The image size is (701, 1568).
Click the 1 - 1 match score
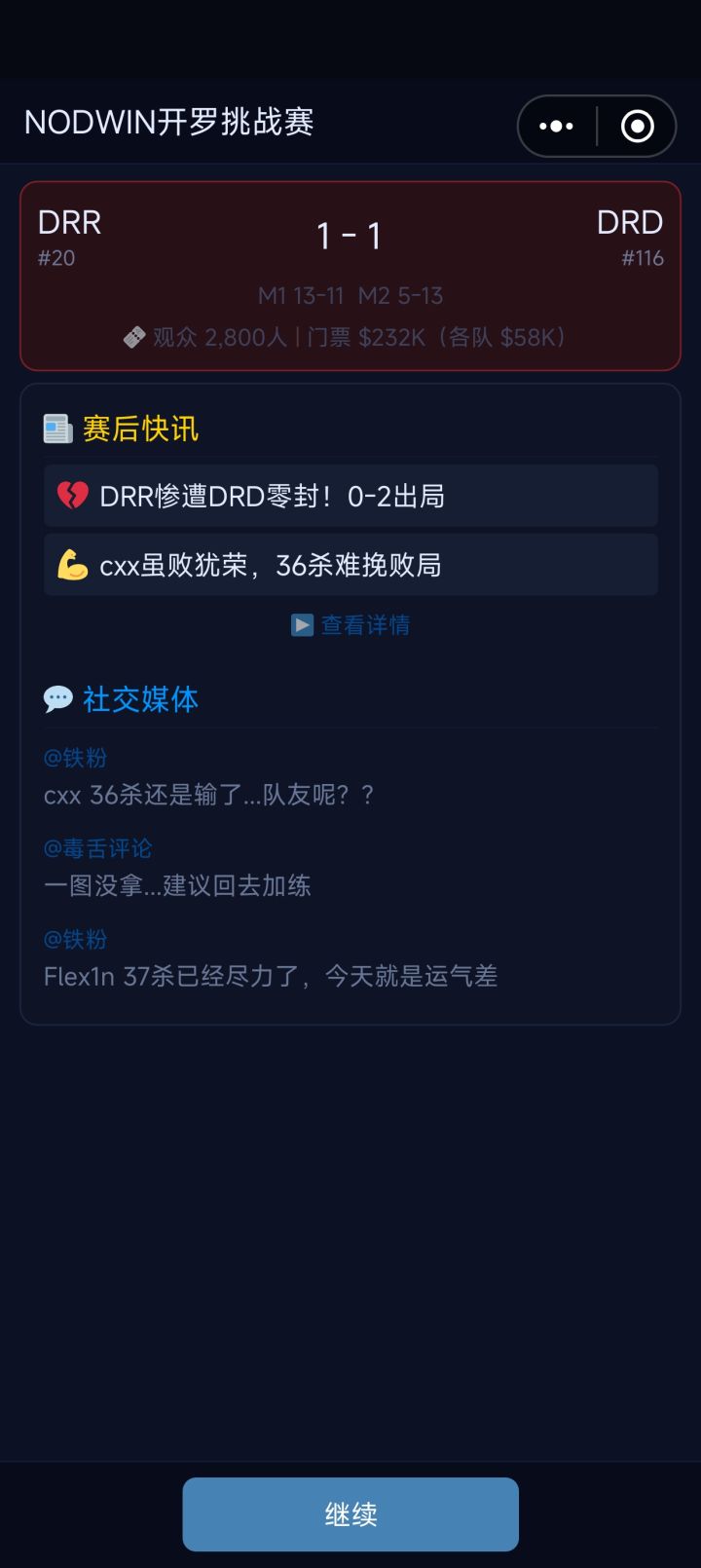coord(350,235)
